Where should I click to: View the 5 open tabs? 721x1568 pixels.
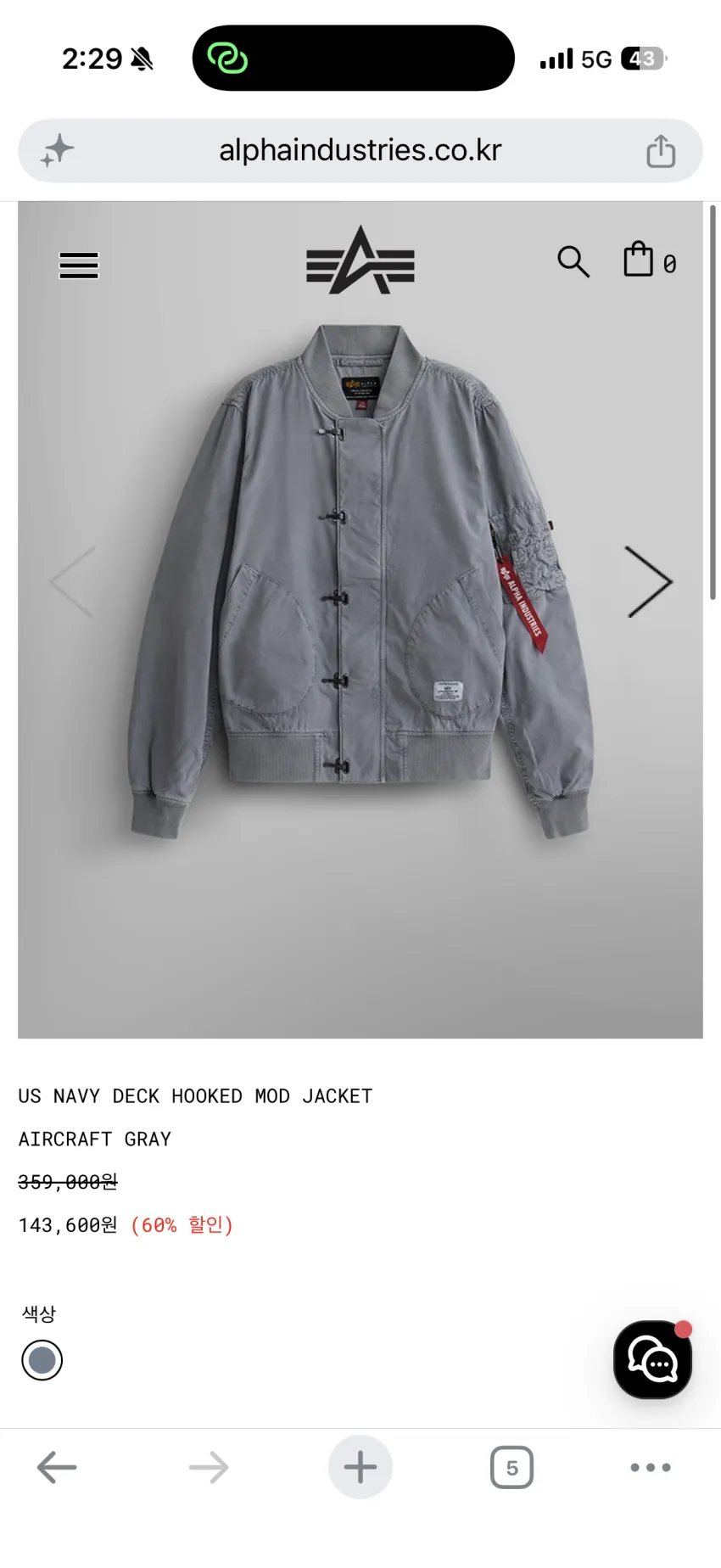(511, 1467)
